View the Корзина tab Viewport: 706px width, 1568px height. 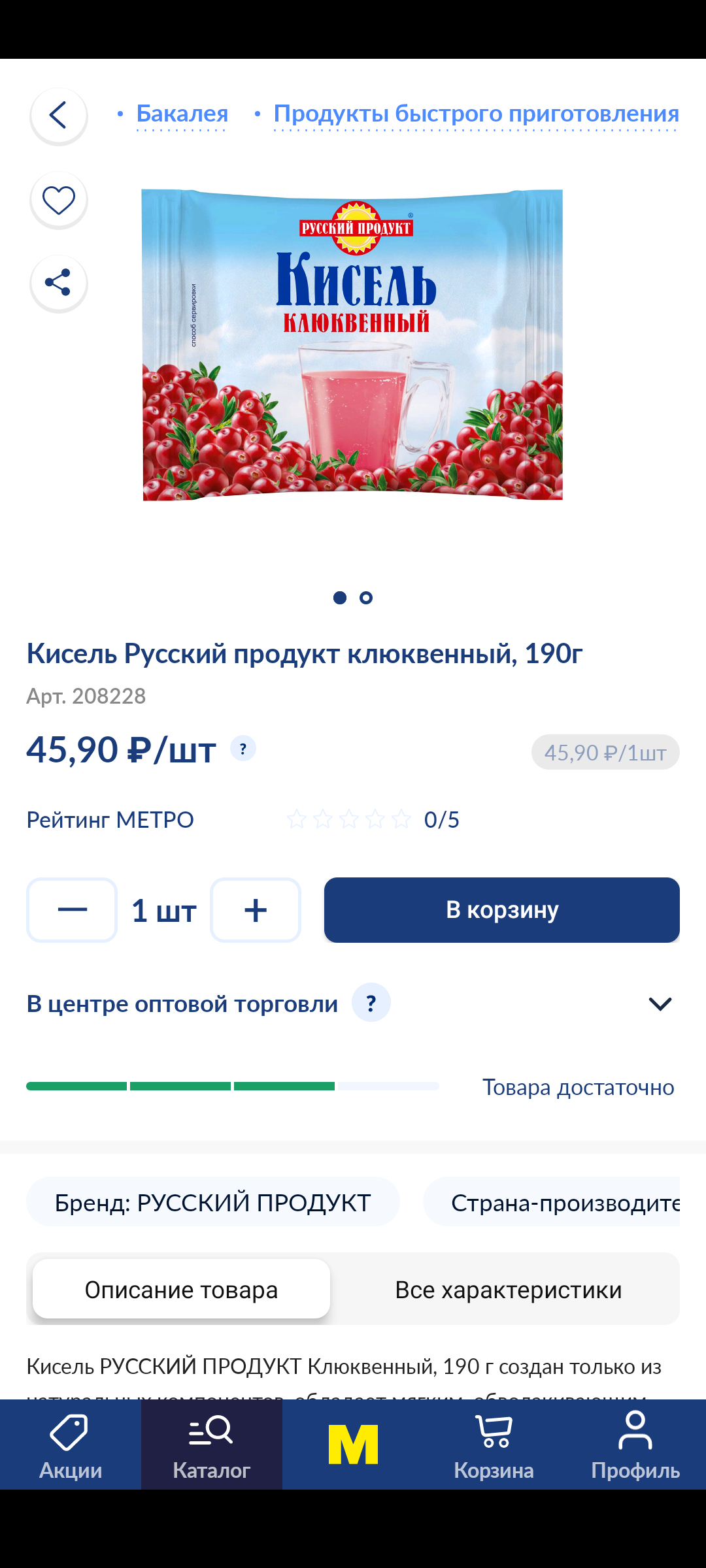pos(494,1445)
